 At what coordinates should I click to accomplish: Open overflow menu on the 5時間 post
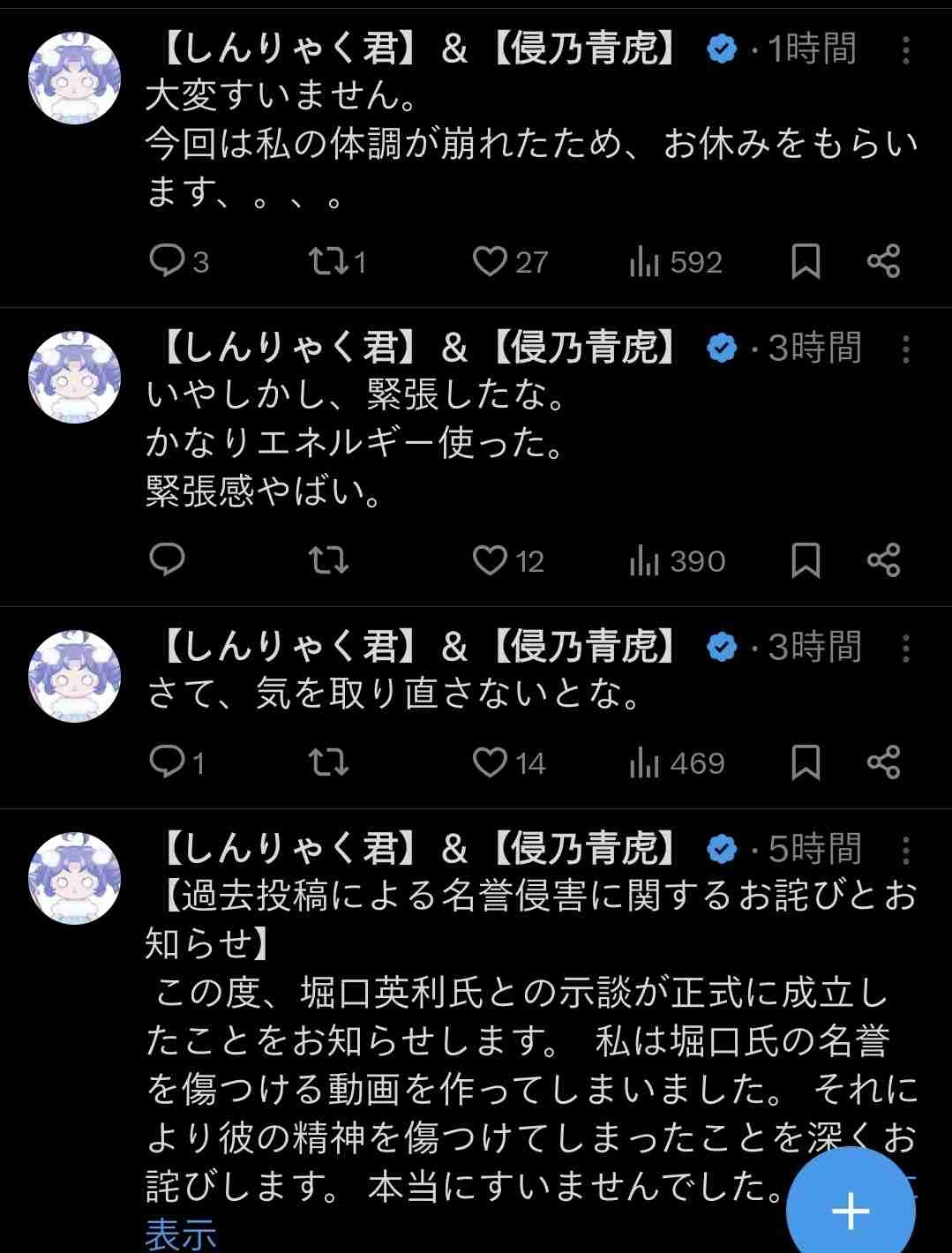(x=905, y=850)
